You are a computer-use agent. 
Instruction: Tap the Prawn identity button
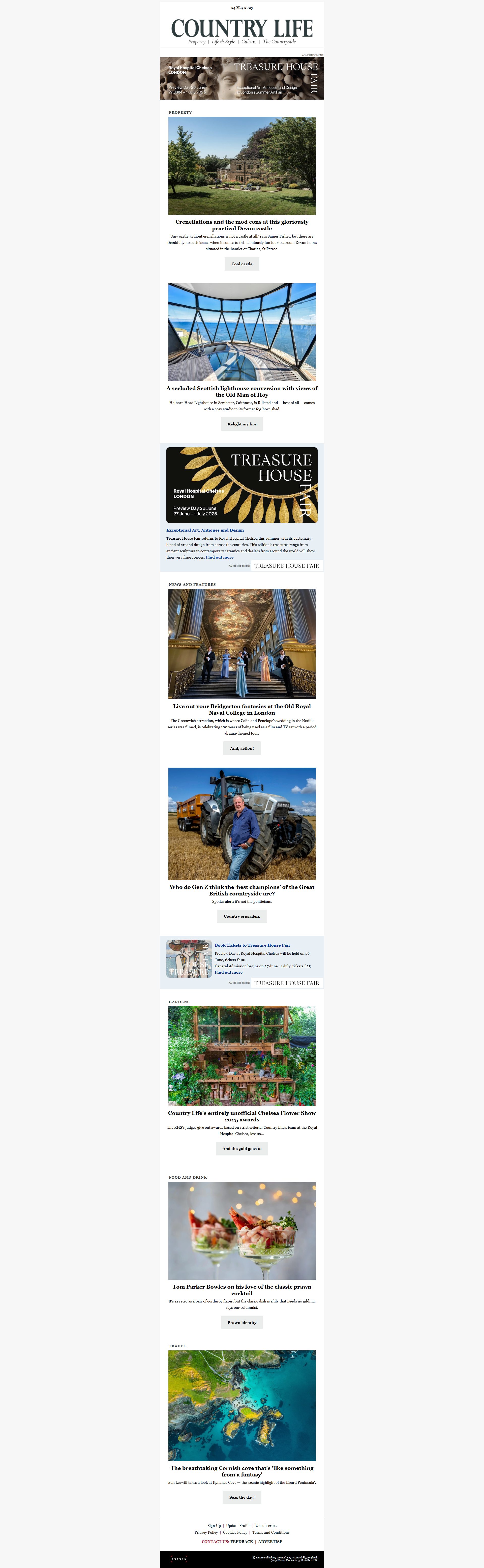pos(242,1322)
